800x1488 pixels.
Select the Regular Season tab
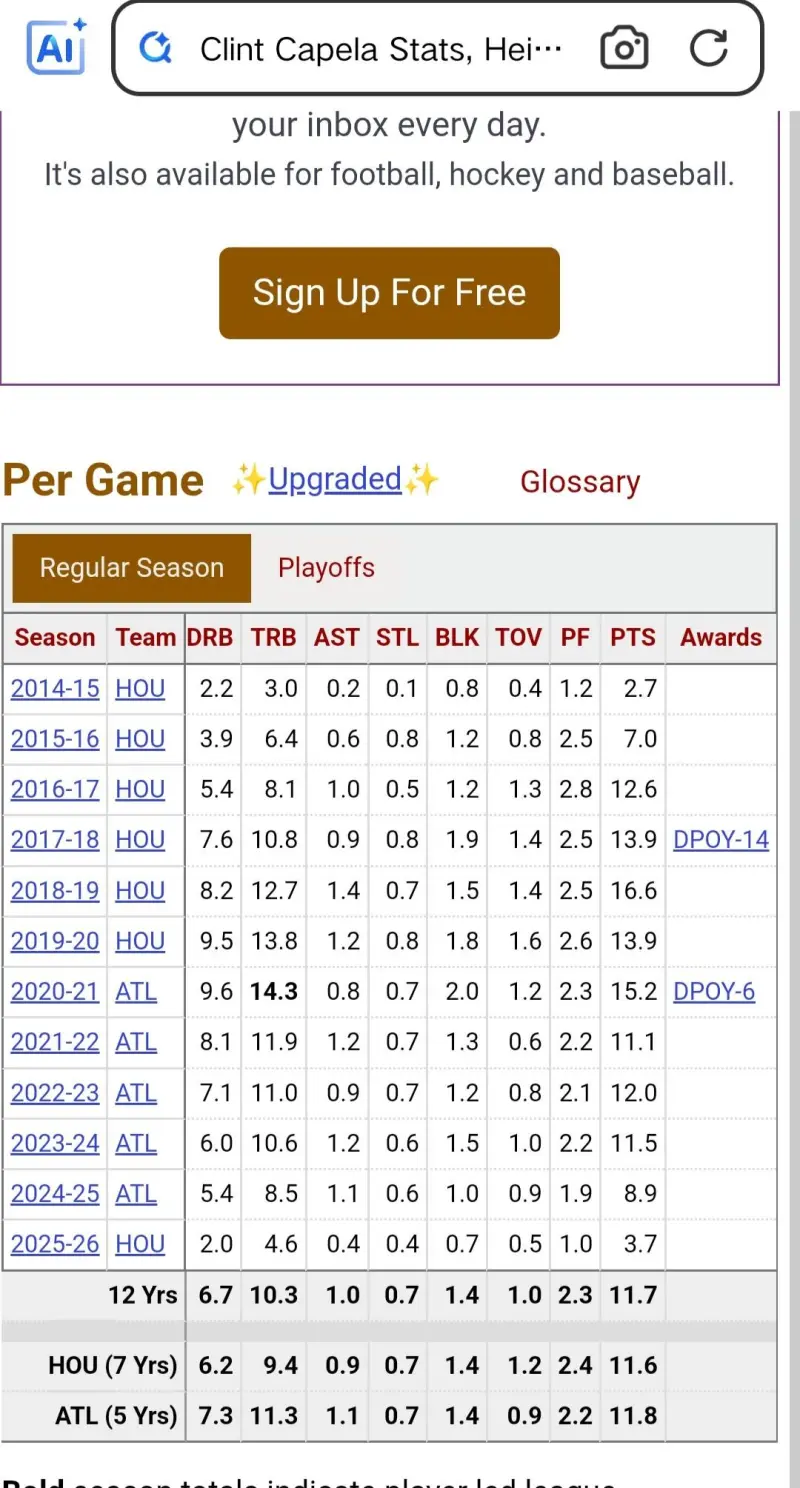131,568
